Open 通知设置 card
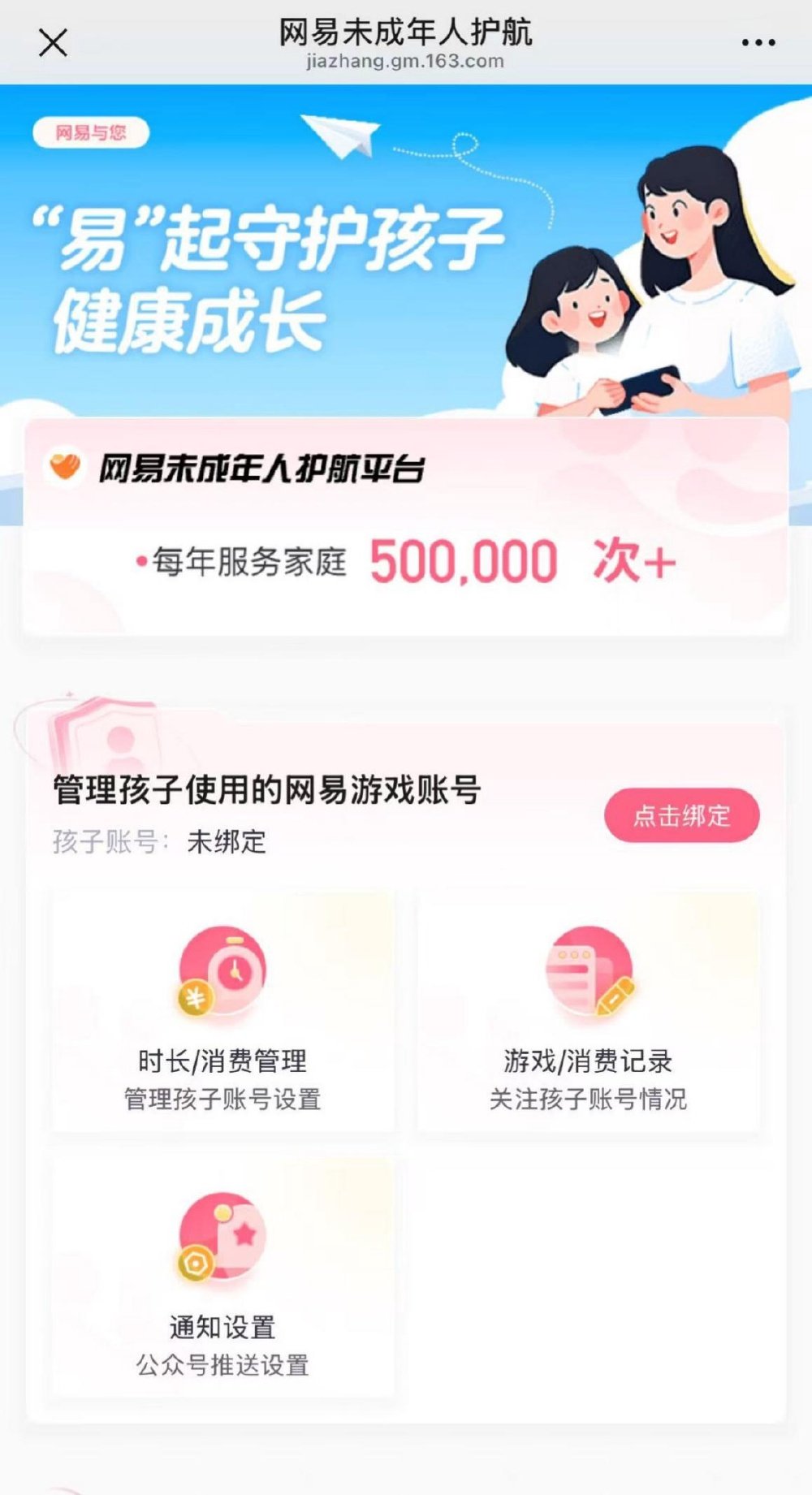 [x=222, y=1279]
